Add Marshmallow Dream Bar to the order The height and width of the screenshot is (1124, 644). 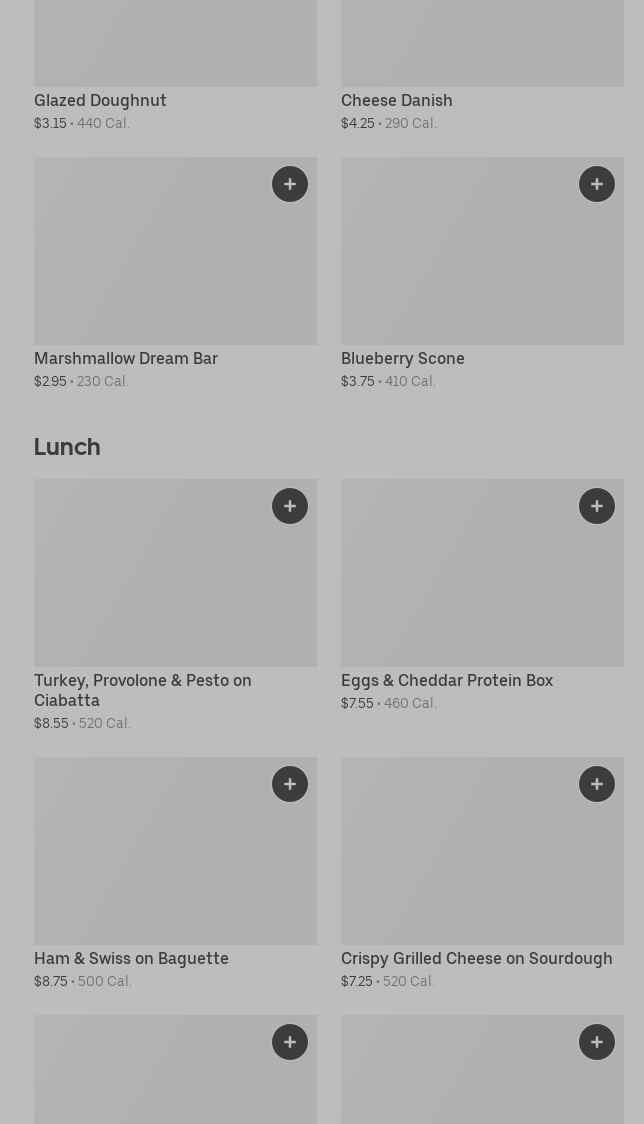click(290, 184)
